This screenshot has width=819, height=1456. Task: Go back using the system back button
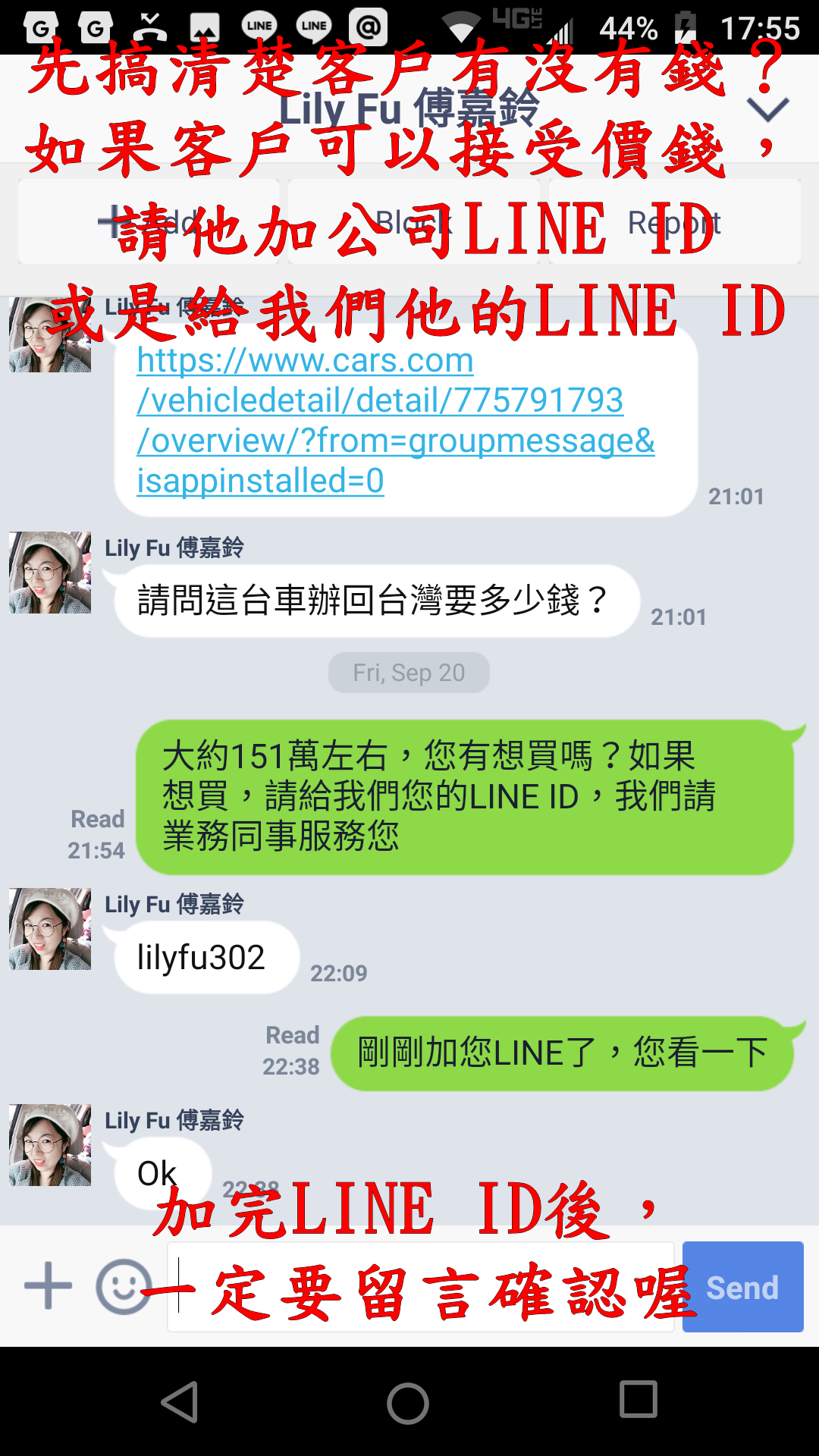tap(180, 1401)
